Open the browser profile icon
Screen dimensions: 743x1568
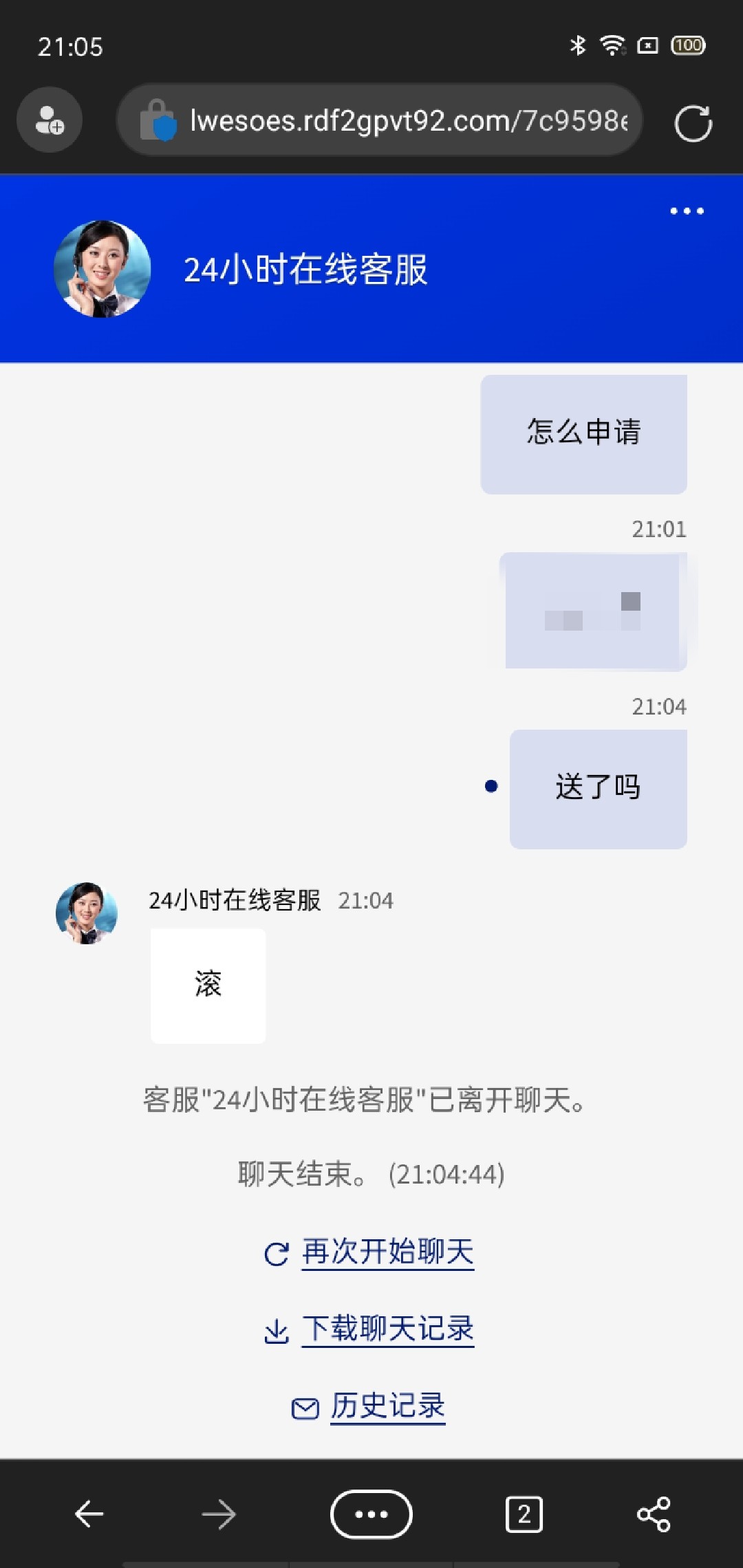click(50, 120)
